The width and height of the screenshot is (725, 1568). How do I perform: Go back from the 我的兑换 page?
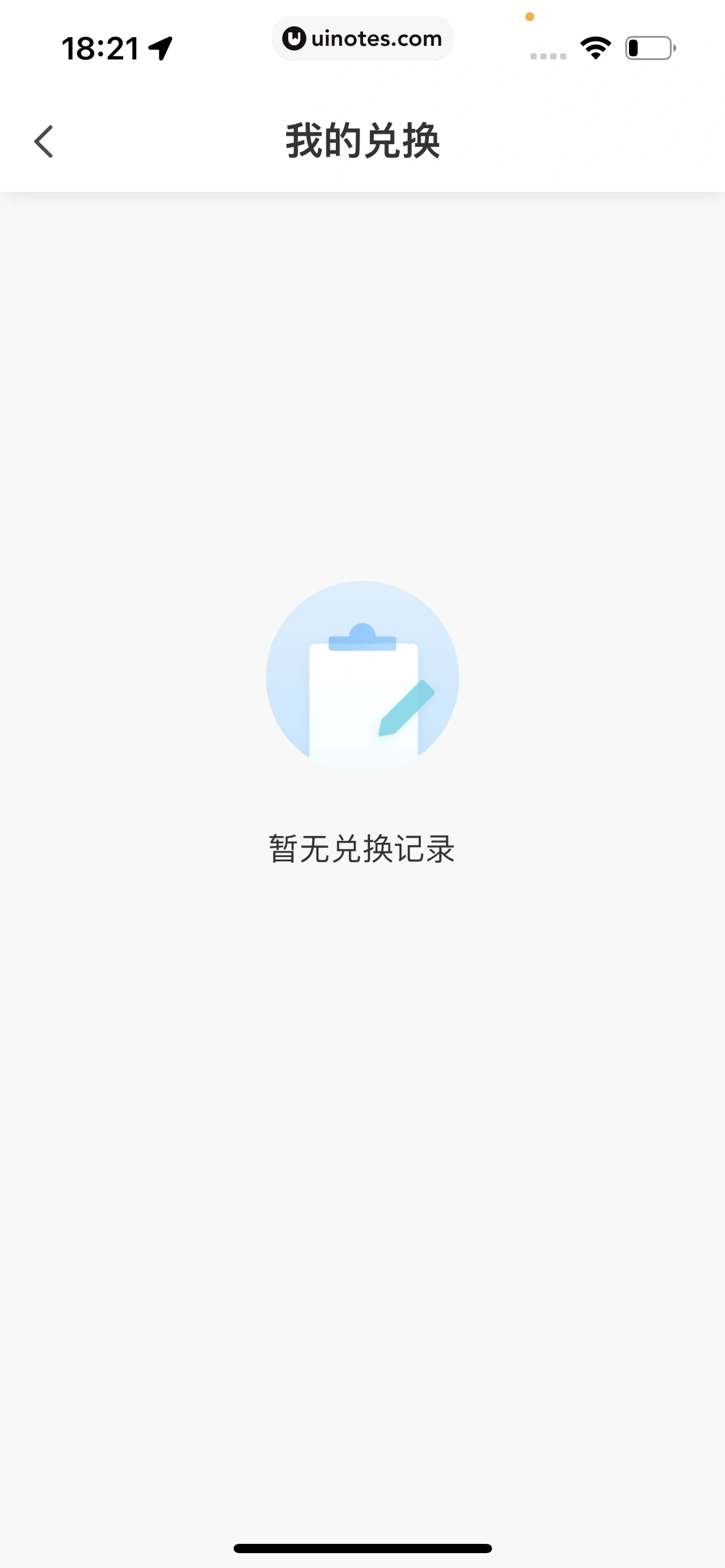(x=43, y=141)
